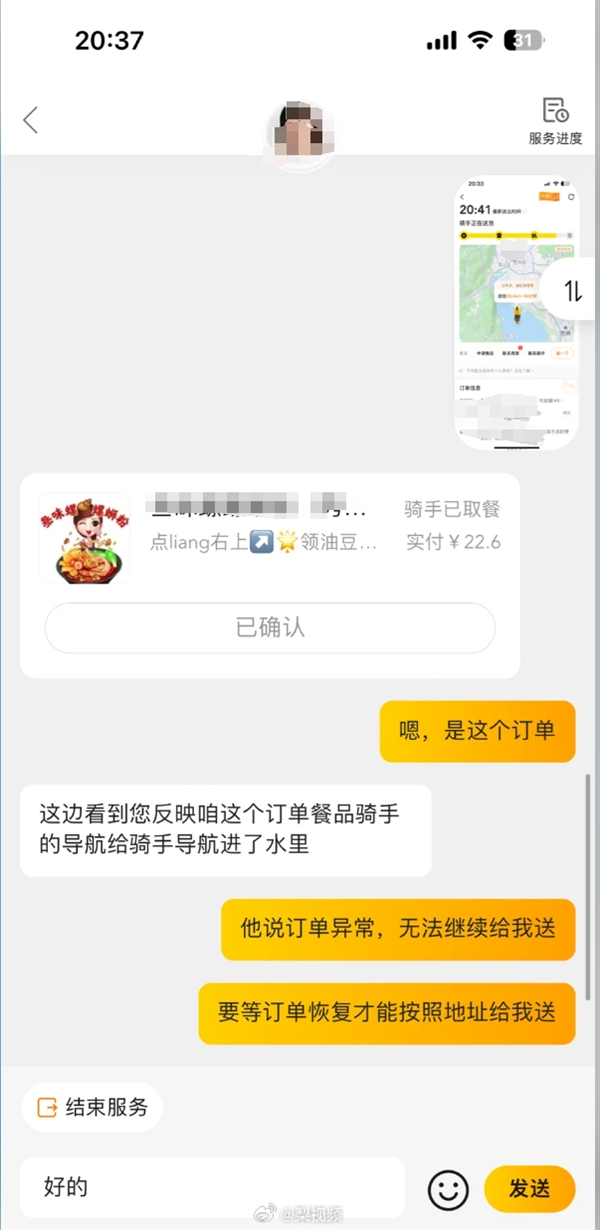Open 服务进度 service progress
Viewport: 600px width, 1230px height.
point(555,122)
